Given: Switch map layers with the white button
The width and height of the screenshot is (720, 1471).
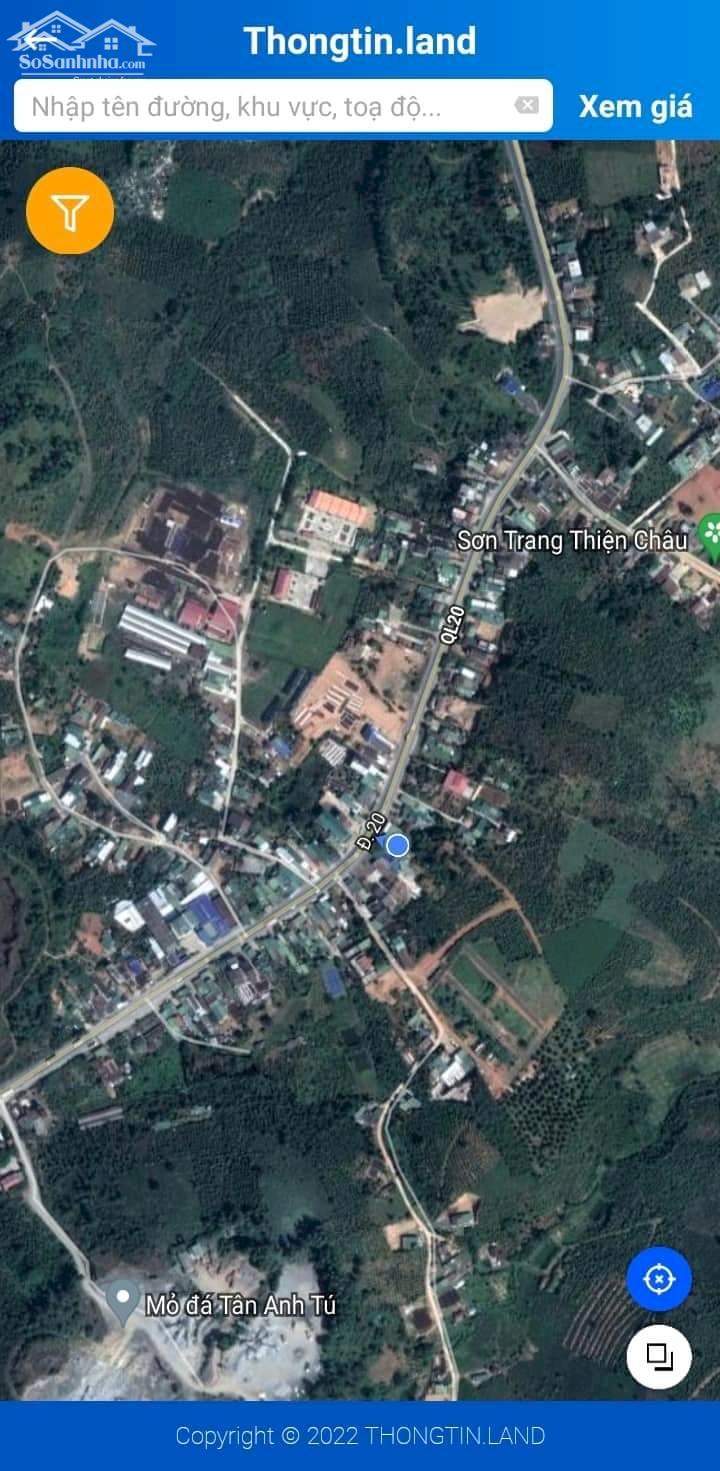Looking at the screenshot, I should (x=659, y=1357).
